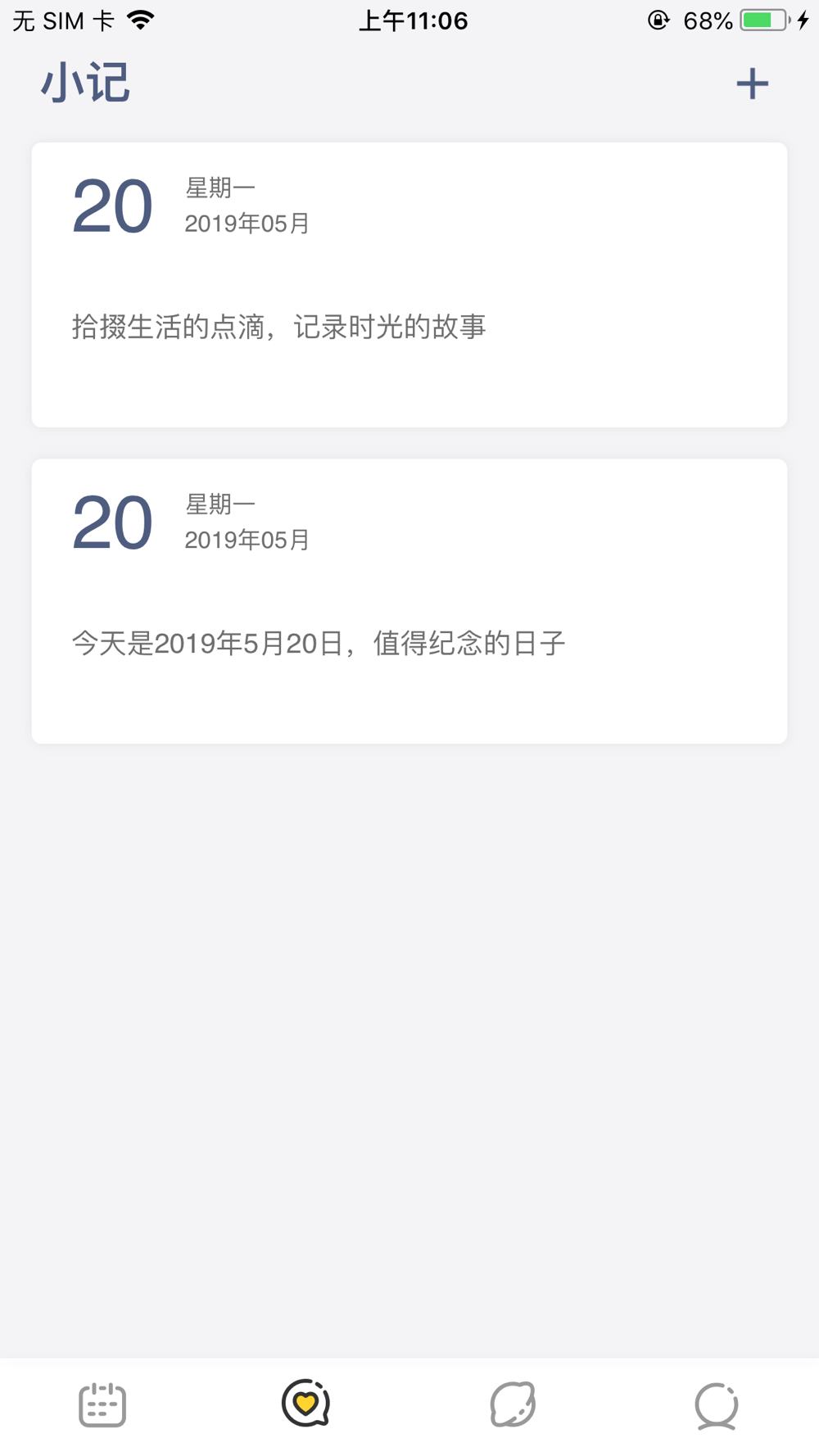Switch to the calendar tab
819x1456 pixels.
[102, 1404]
